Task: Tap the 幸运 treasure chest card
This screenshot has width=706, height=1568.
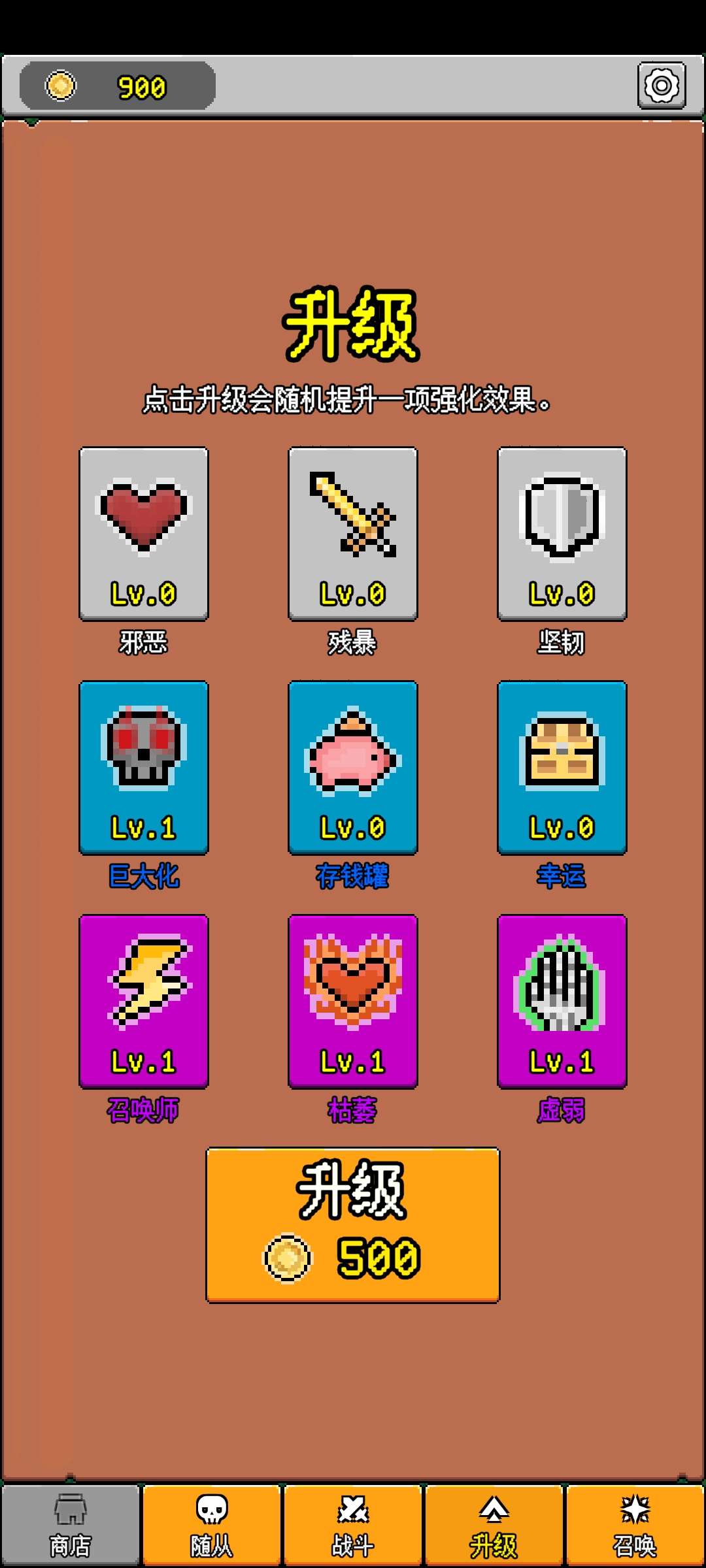Action: coord(562,768)
